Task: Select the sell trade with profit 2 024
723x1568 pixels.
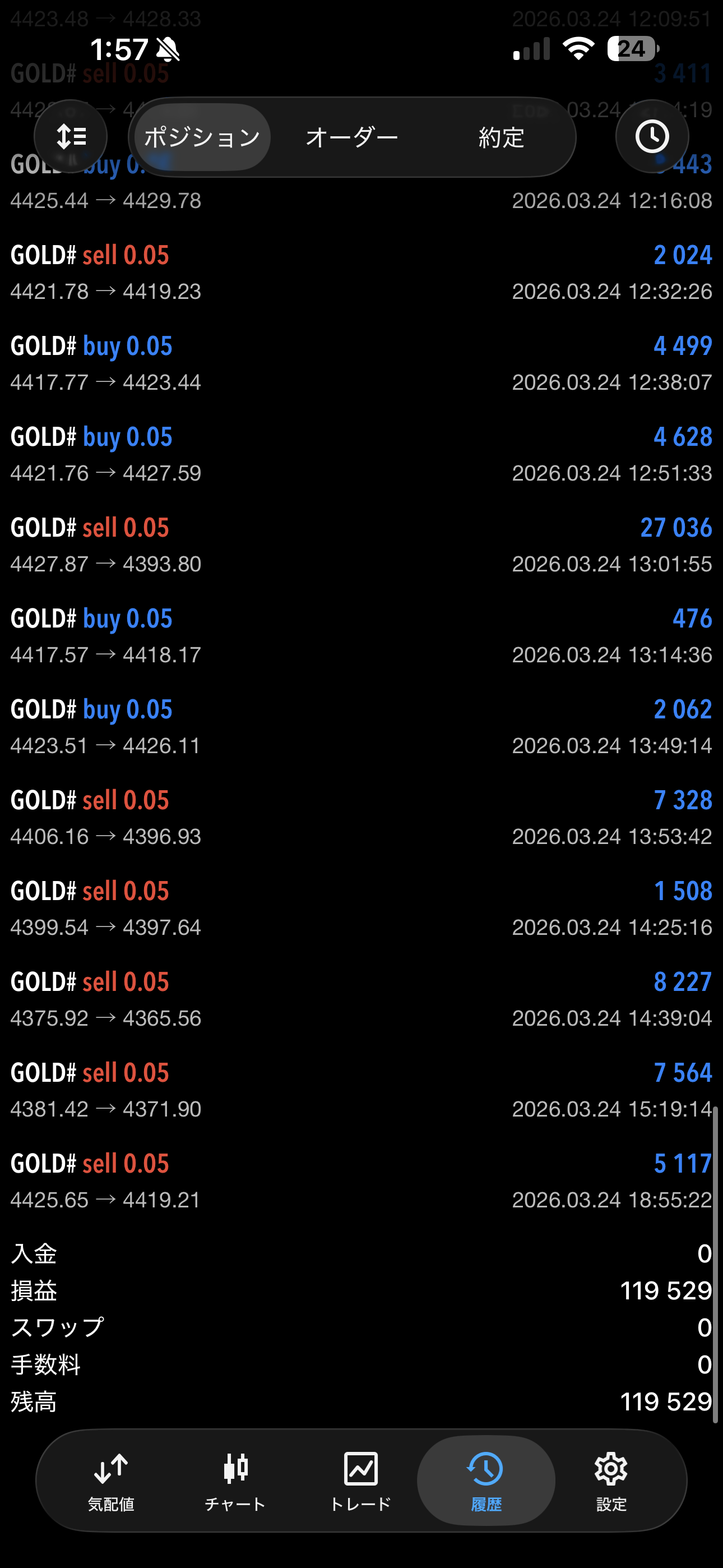Action: click(x=361, y=273)
